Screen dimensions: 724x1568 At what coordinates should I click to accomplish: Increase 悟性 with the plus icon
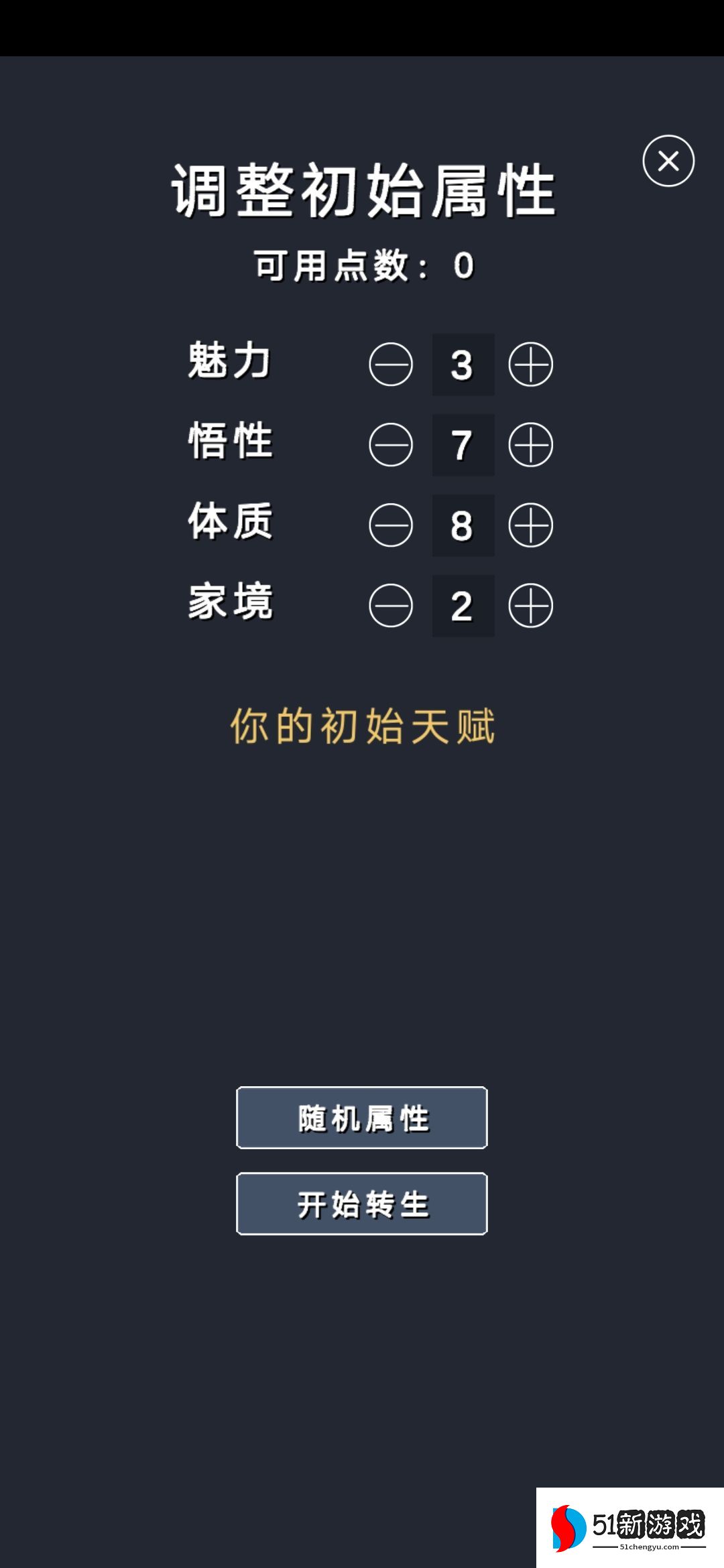532,446
